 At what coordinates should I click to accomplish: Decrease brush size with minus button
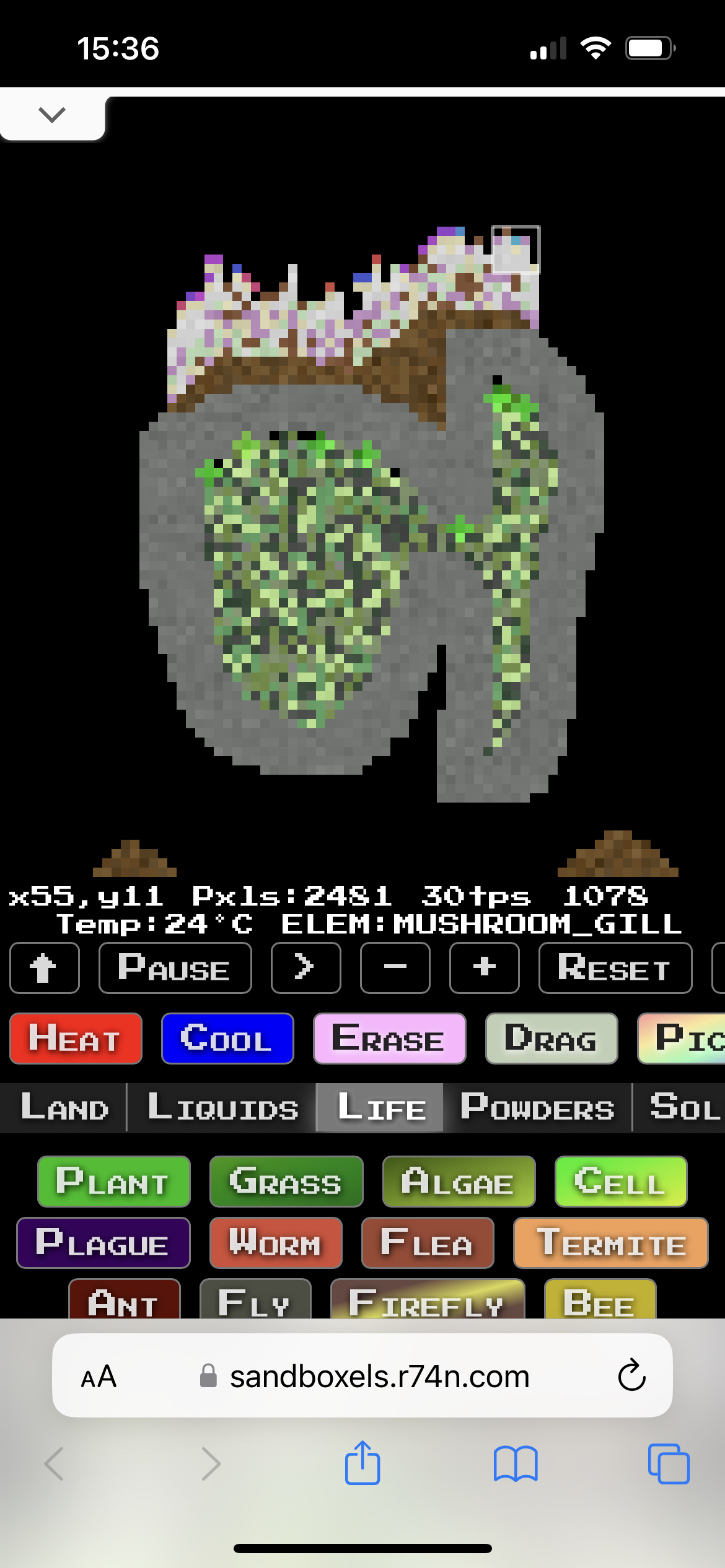[x=395, y=967]
